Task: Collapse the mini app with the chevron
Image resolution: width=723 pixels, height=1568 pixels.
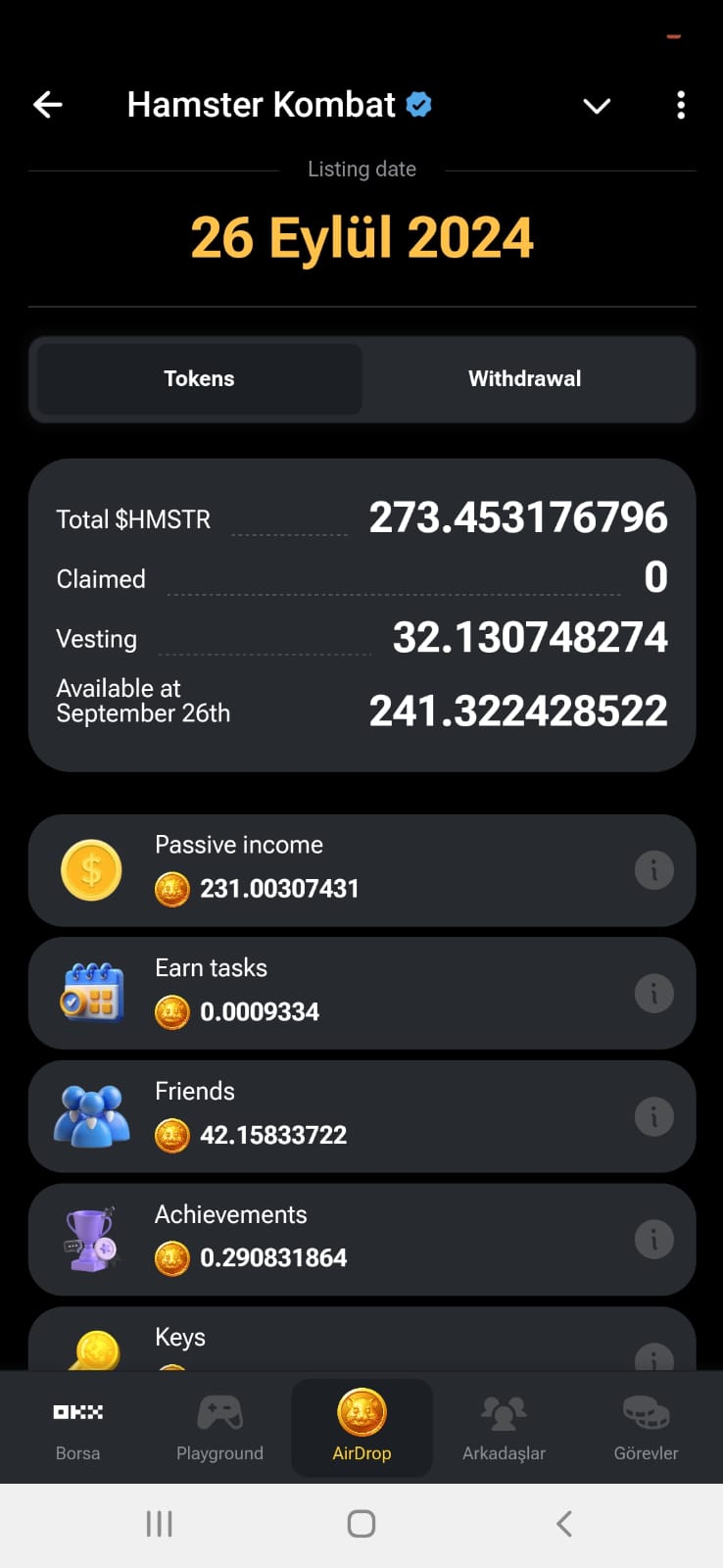Action: coord(597,106)
